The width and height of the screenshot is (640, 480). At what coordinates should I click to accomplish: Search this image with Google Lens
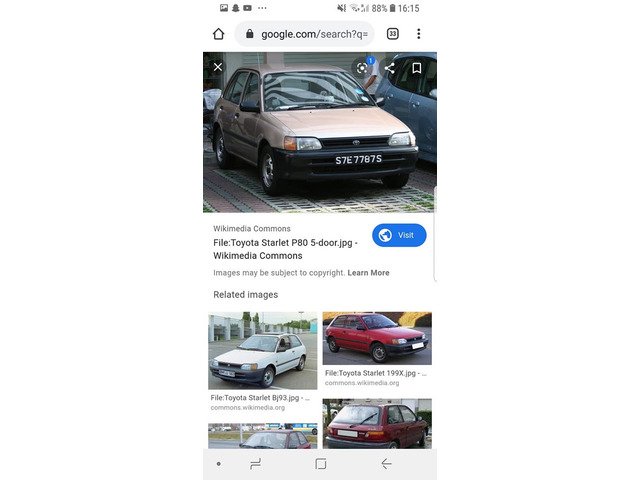363,68
